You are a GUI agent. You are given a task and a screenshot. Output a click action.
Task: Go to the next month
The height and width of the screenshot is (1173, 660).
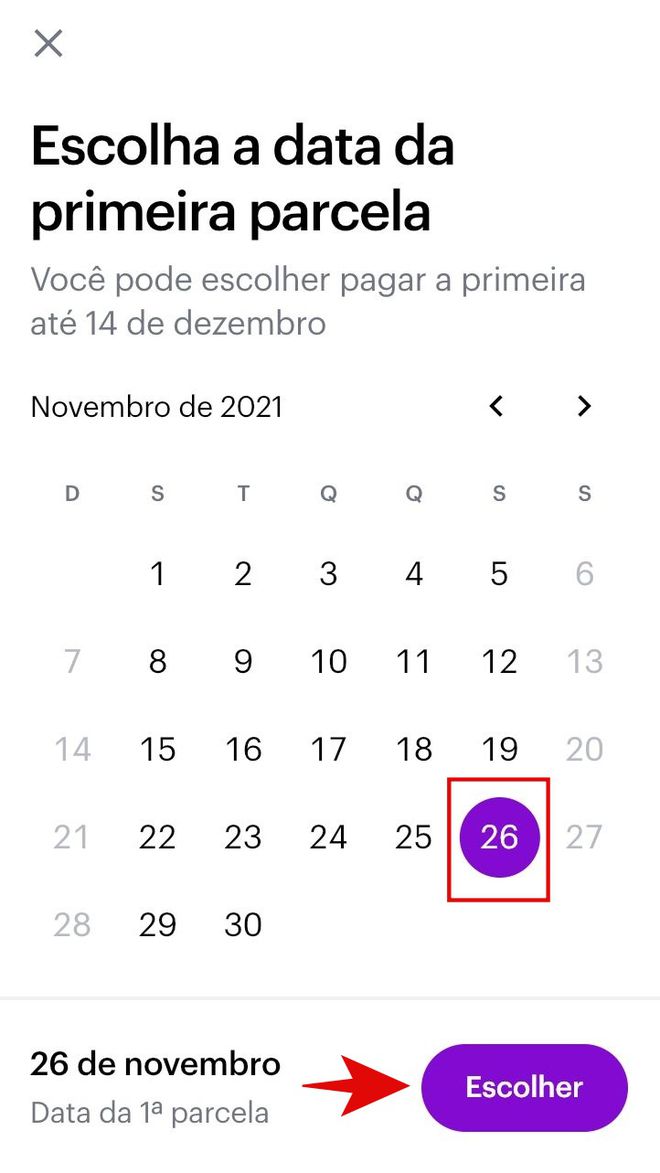pos(584,406)
